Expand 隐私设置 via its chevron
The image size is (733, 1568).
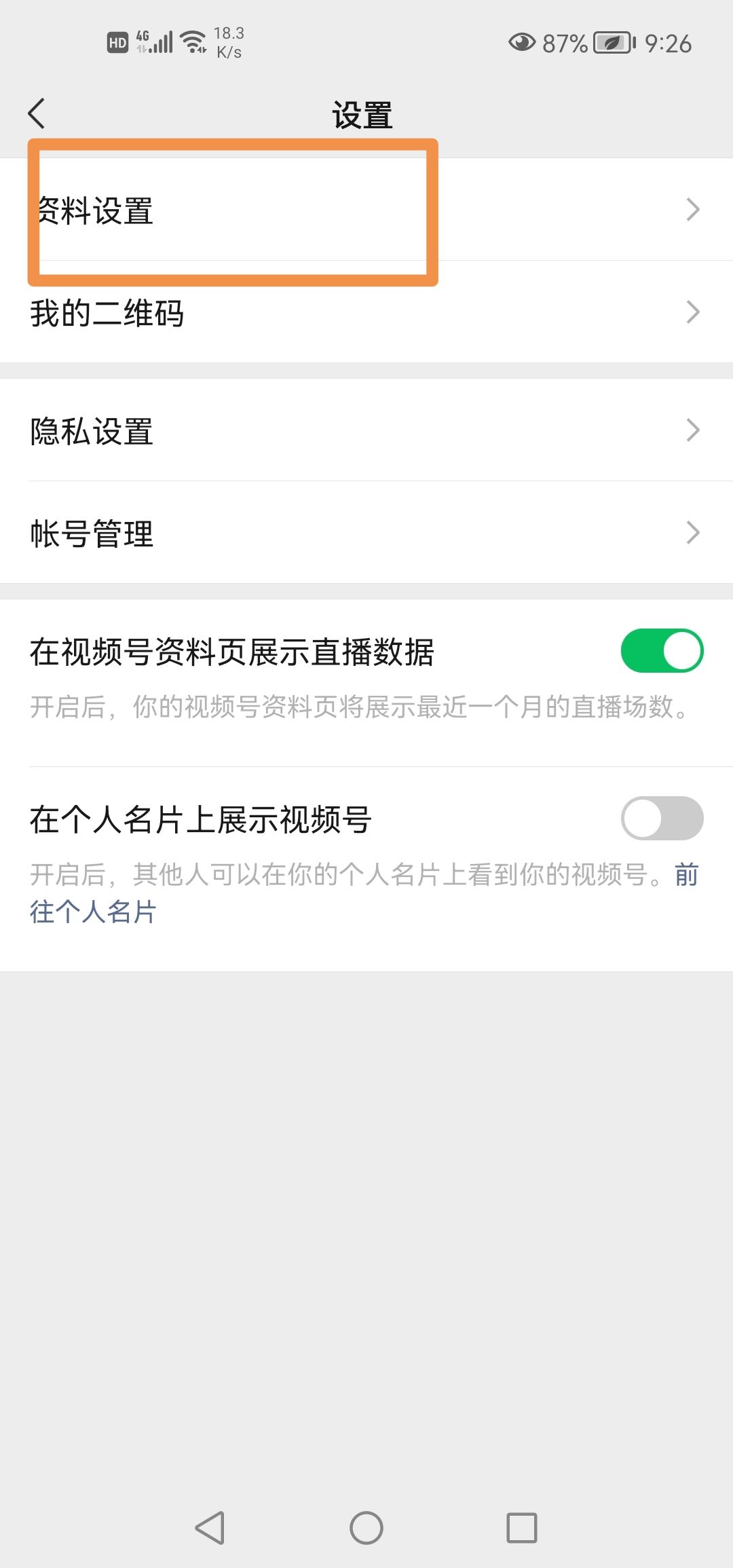(x=693, y=429)
